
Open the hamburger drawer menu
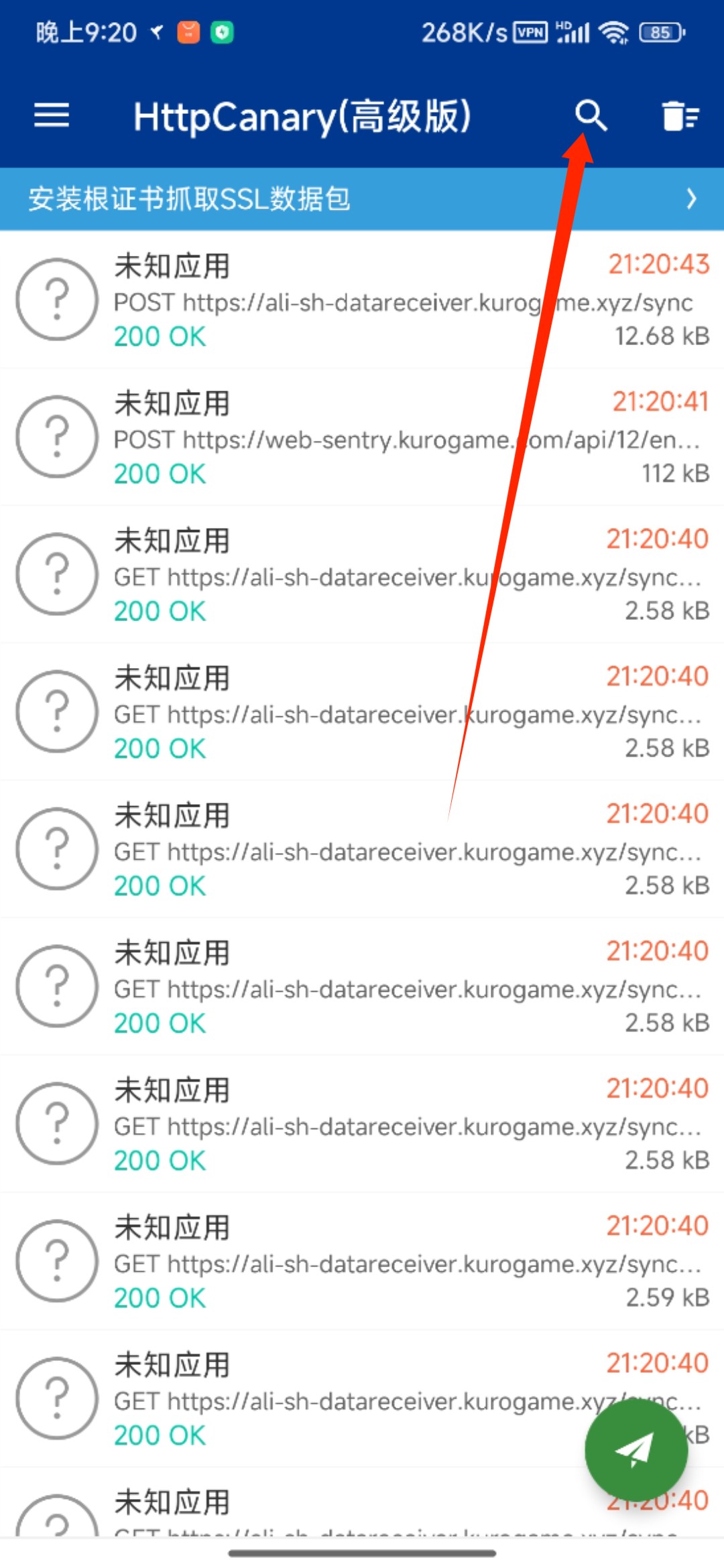(x=52, y=116)
